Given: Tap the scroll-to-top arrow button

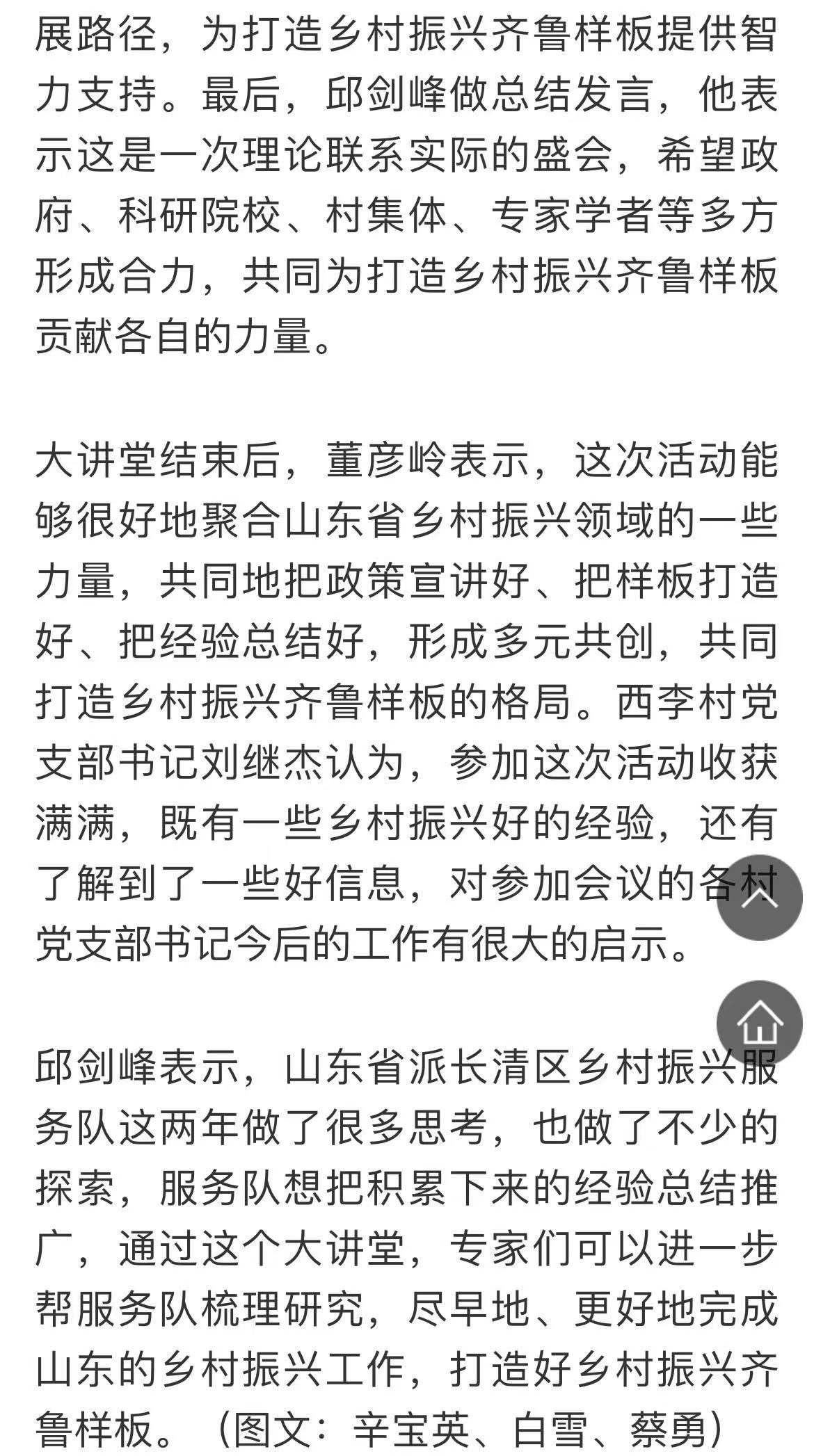Looking at the screenshot, I should (x=760, y=898).
